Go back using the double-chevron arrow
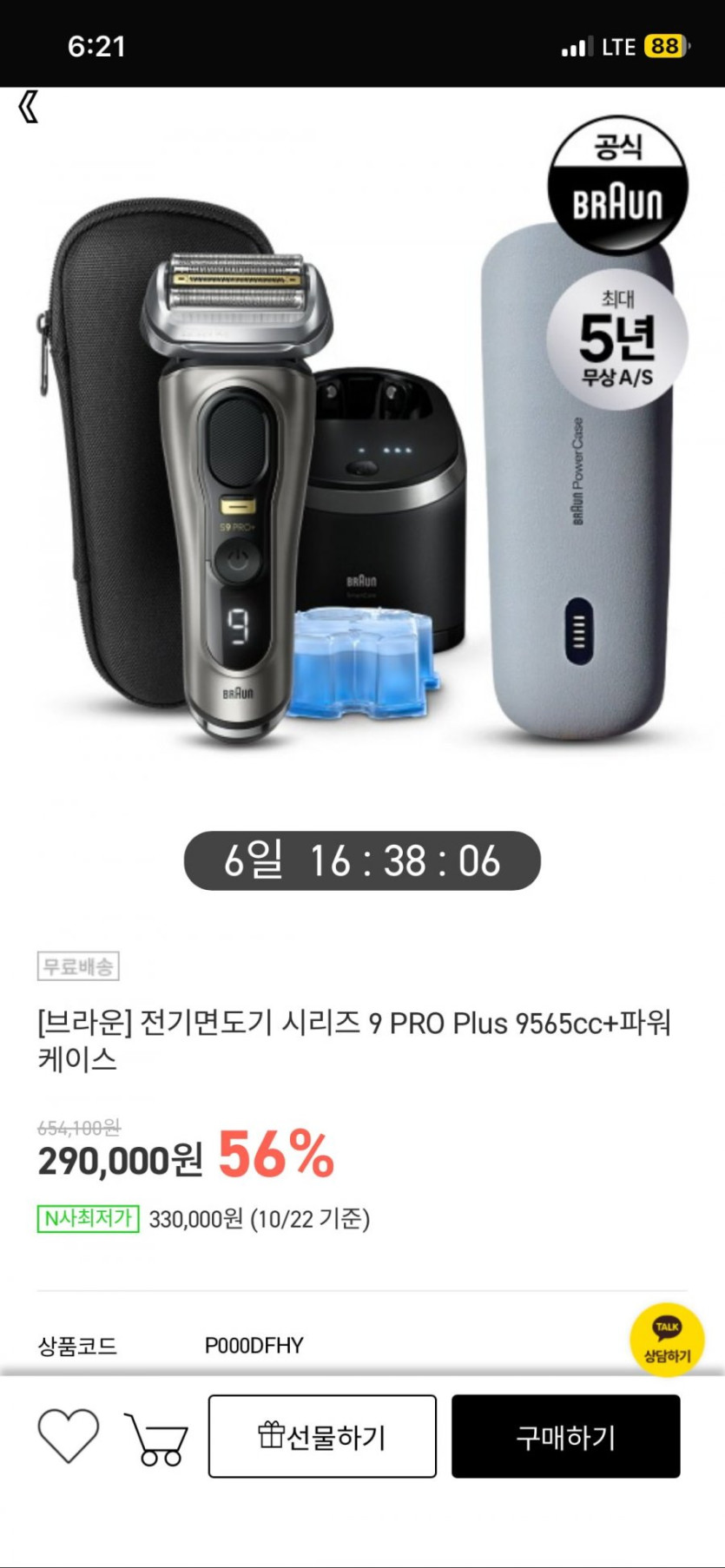Screen dimensions: 725x1568 tap(28, 108)
